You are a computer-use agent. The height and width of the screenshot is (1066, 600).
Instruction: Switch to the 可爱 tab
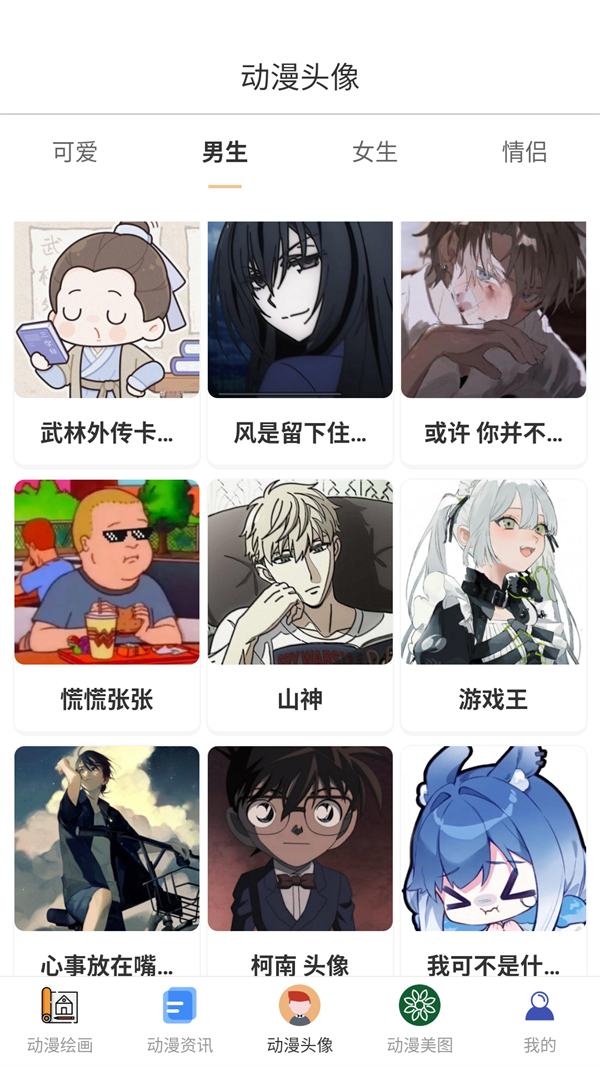[x=75, y=152]
